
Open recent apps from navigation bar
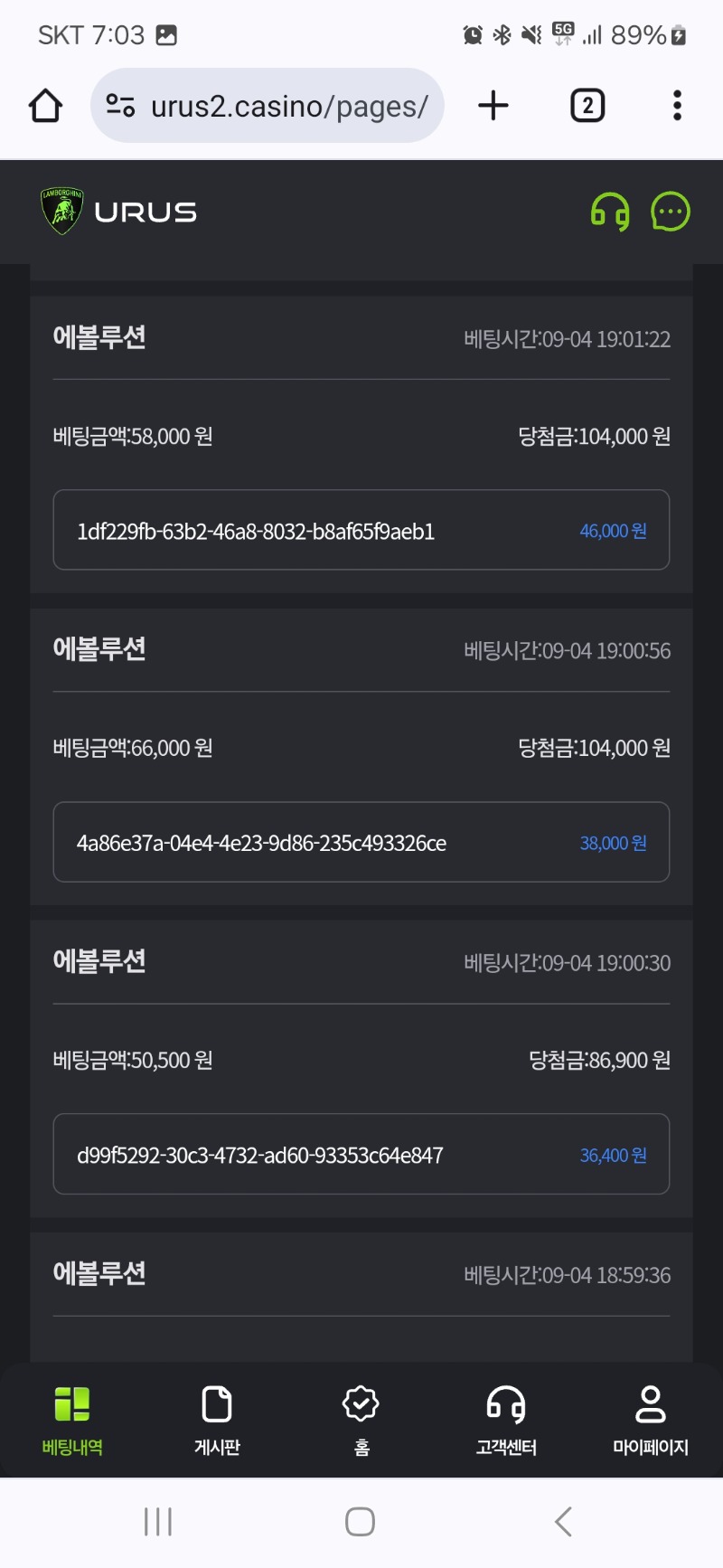pos(158,1522)
